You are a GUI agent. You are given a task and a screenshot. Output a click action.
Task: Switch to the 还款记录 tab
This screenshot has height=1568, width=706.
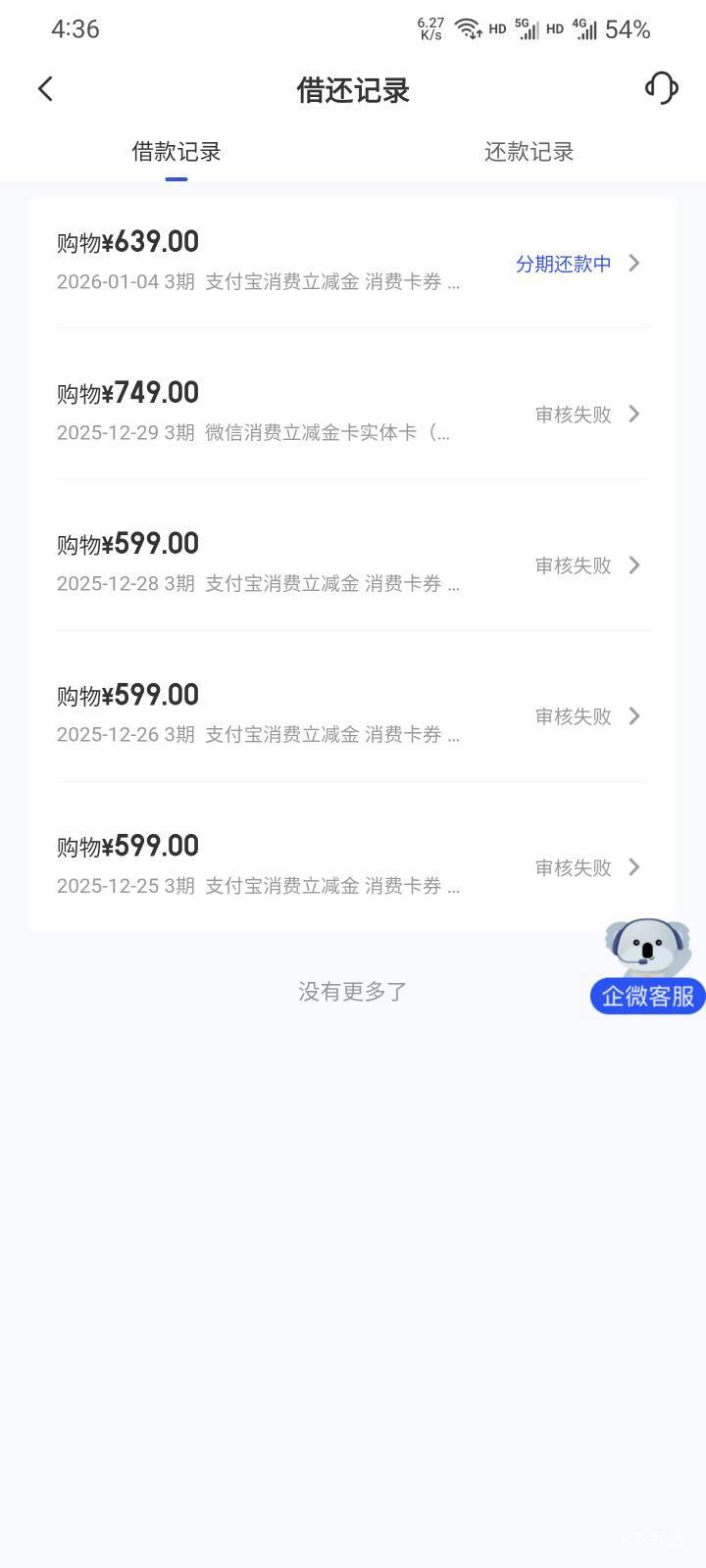(529, 152)
